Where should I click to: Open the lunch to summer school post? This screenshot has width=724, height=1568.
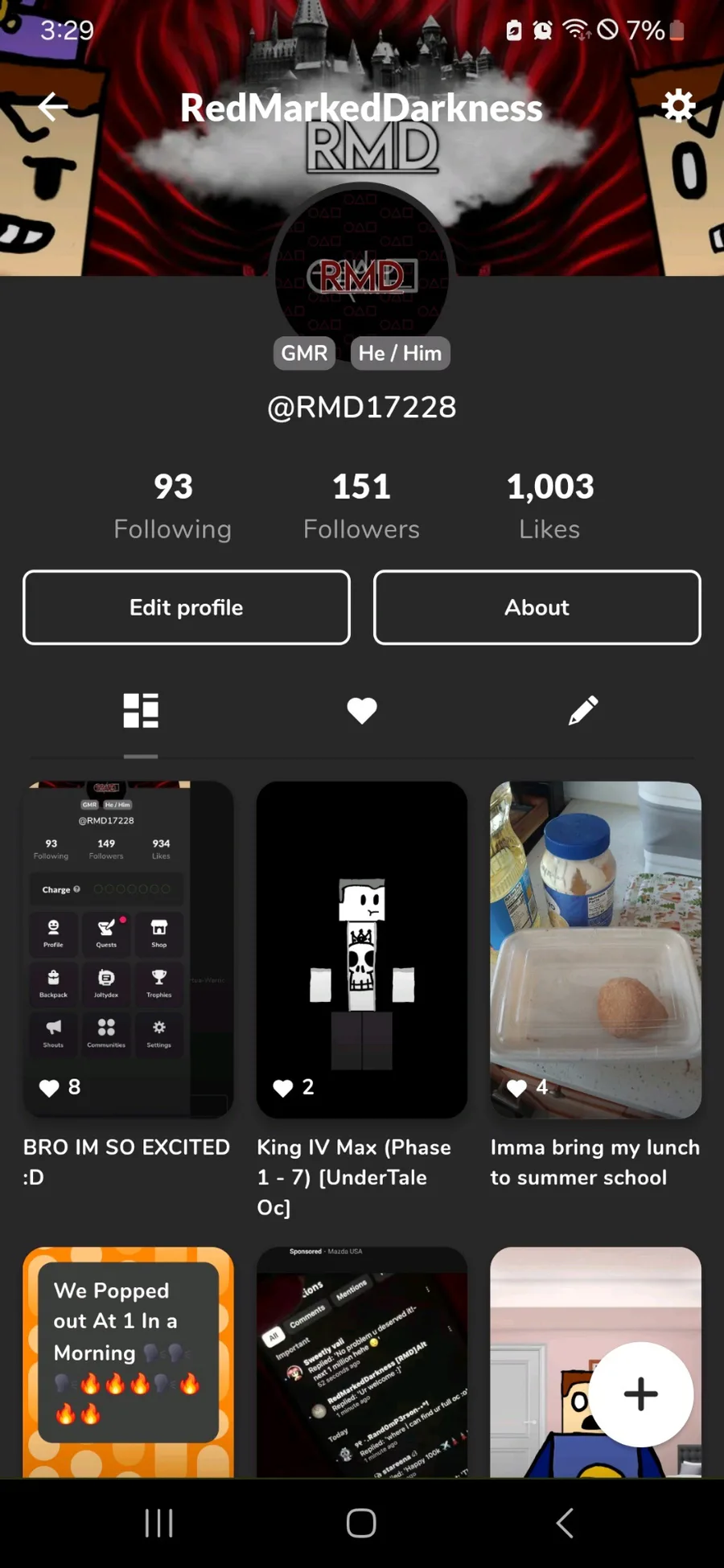595,949
